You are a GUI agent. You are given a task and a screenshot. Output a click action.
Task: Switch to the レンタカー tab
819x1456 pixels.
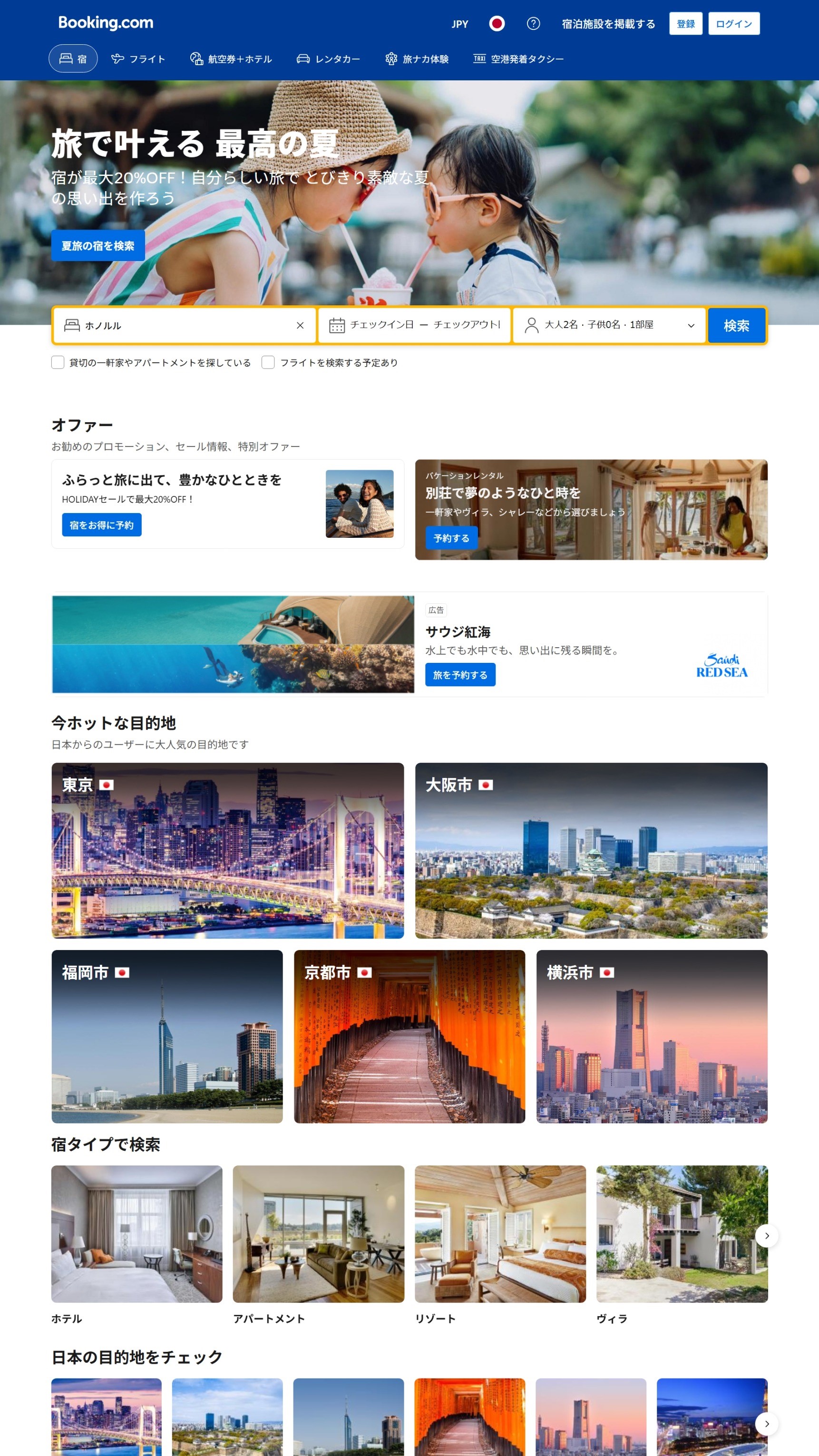pos(328,59)
